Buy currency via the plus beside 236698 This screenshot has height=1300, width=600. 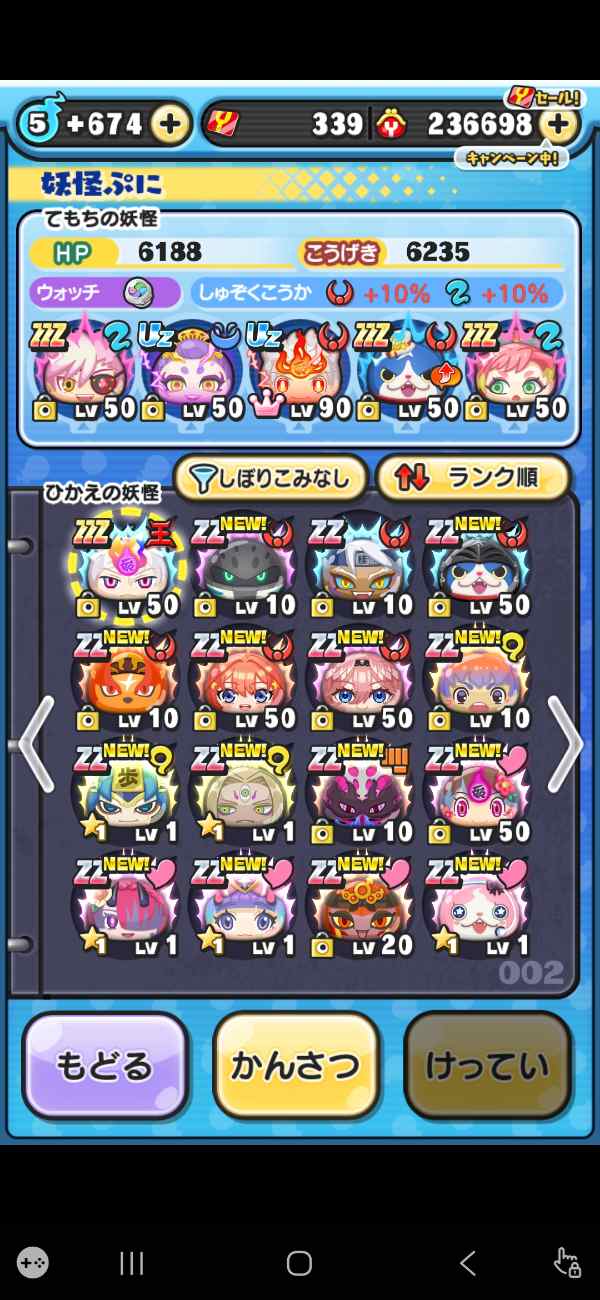tap(559, 124)
